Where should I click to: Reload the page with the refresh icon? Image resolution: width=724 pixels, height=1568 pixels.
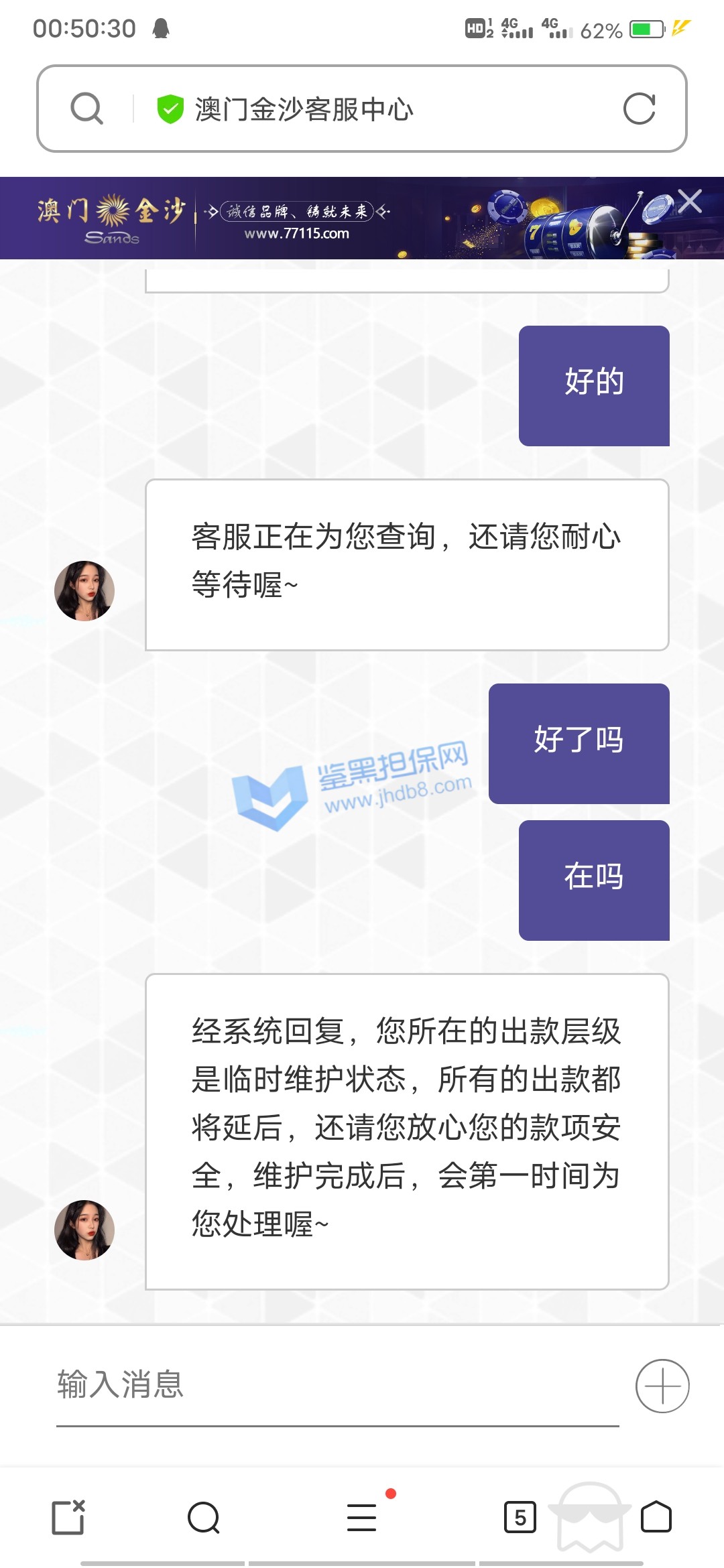click(x=639, y=109)
